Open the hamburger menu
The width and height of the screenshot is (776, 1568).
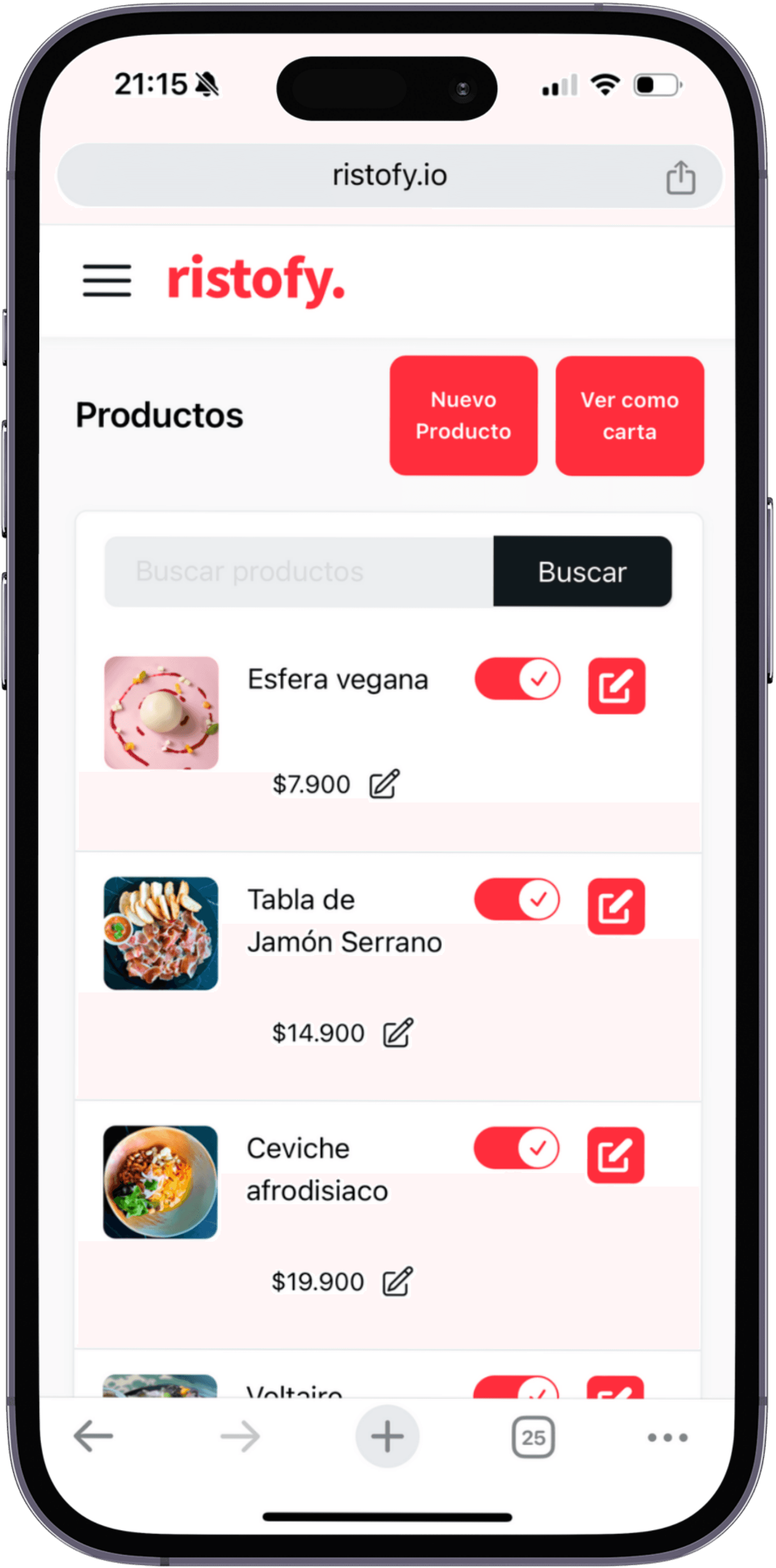click(x=107, y=281)
